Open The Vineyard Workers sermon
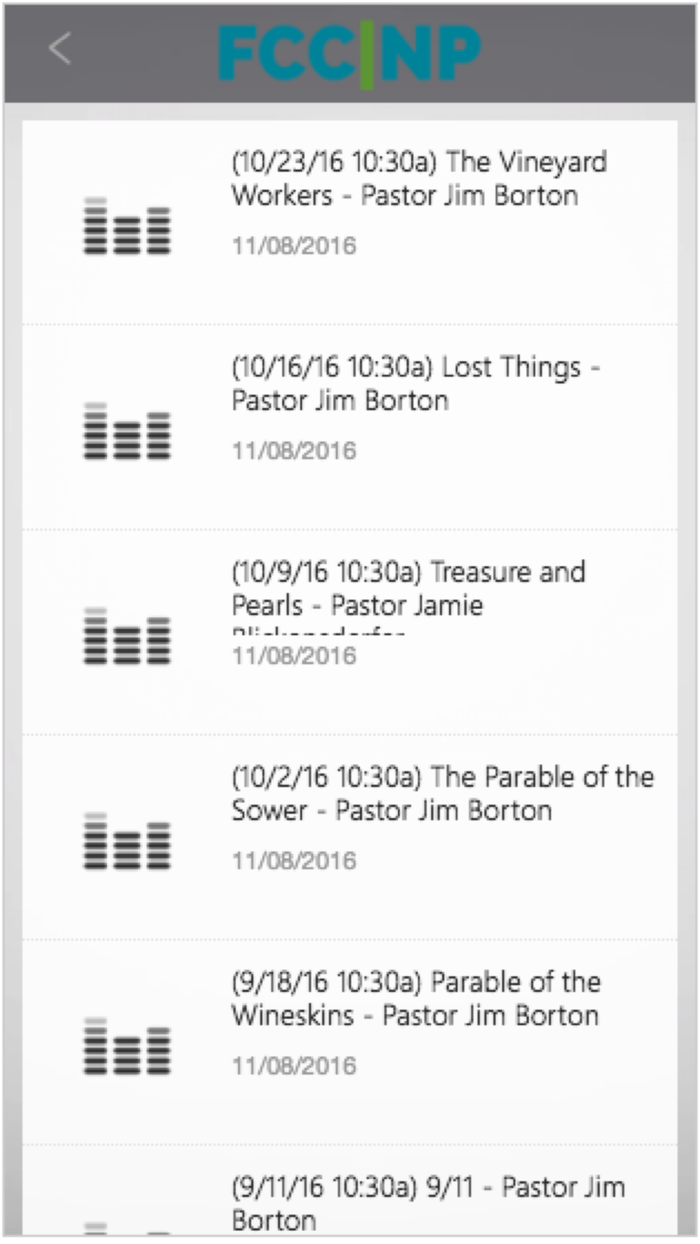 (350, 222)
